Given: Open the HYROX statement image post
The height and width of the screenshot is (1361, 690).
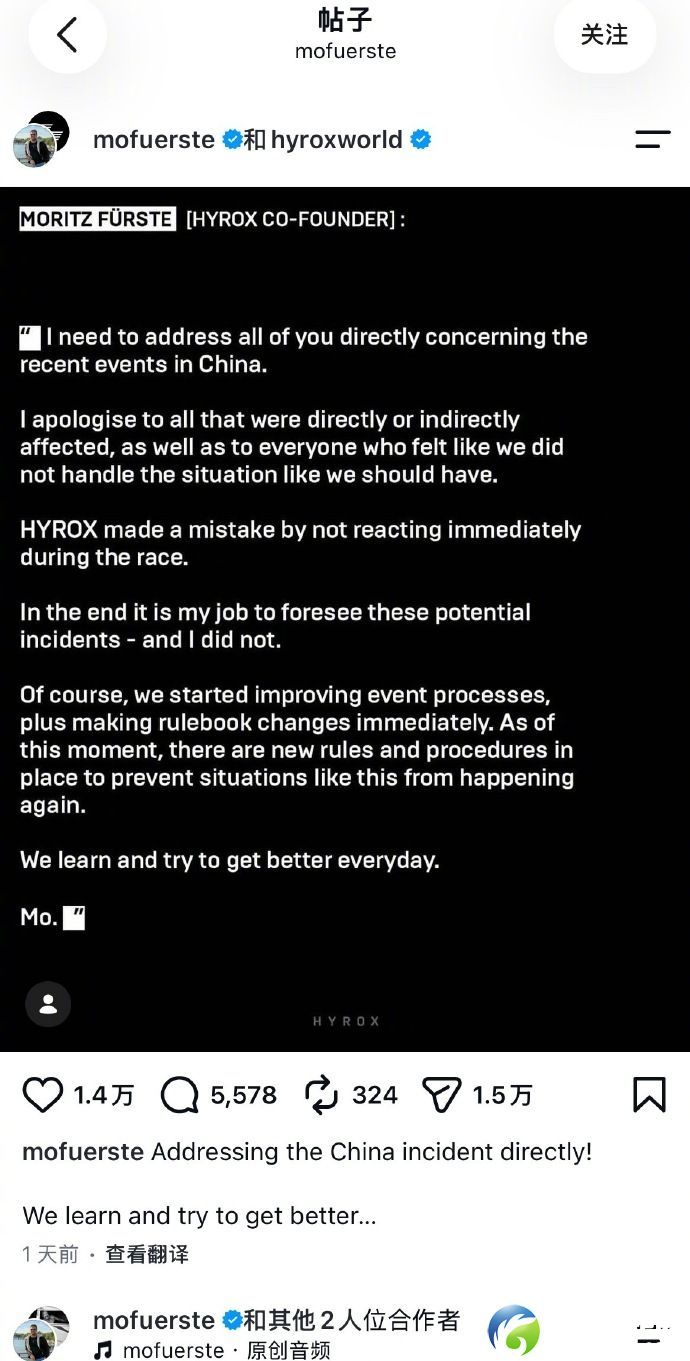Looking at the screenshot, I should 345,619.
